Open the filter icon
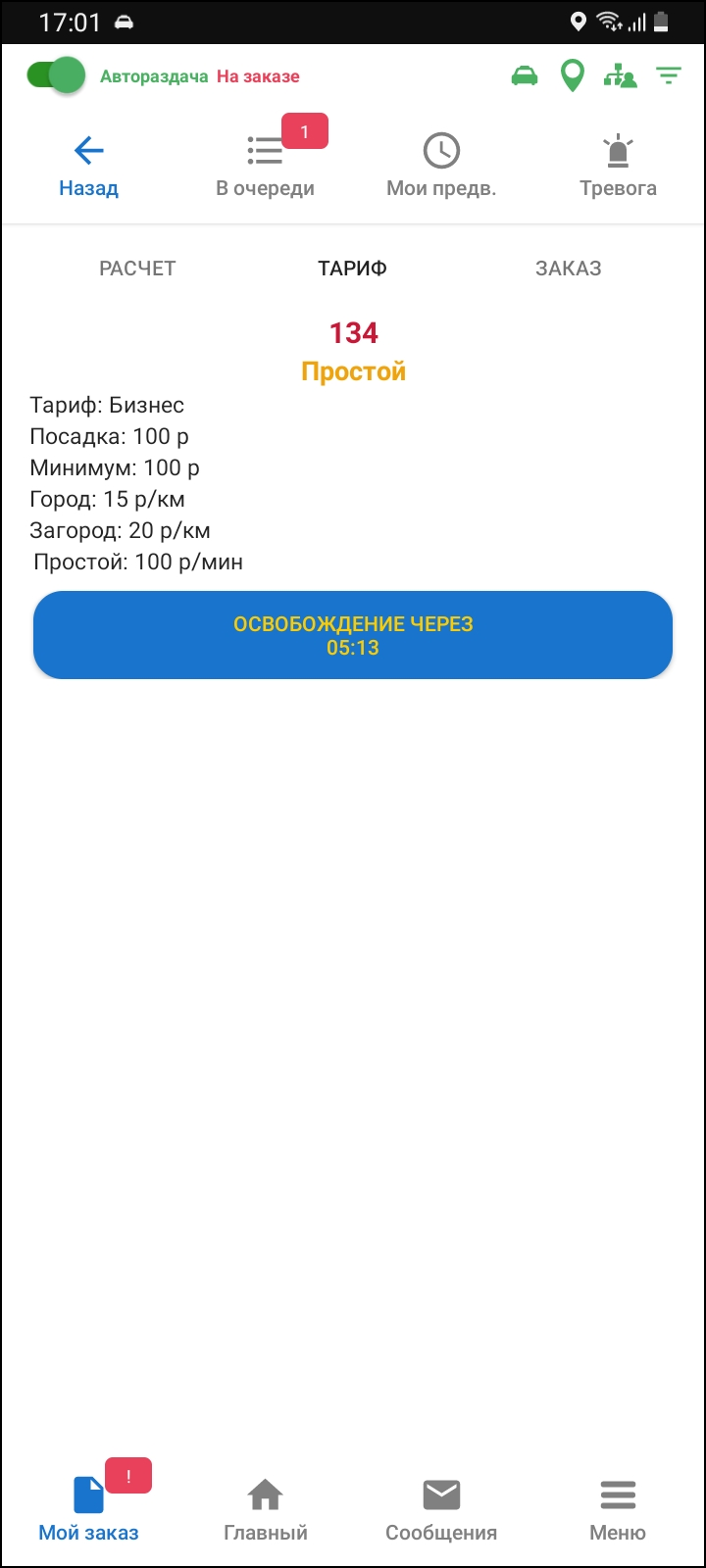706x1568 pixels. [669, 75]
